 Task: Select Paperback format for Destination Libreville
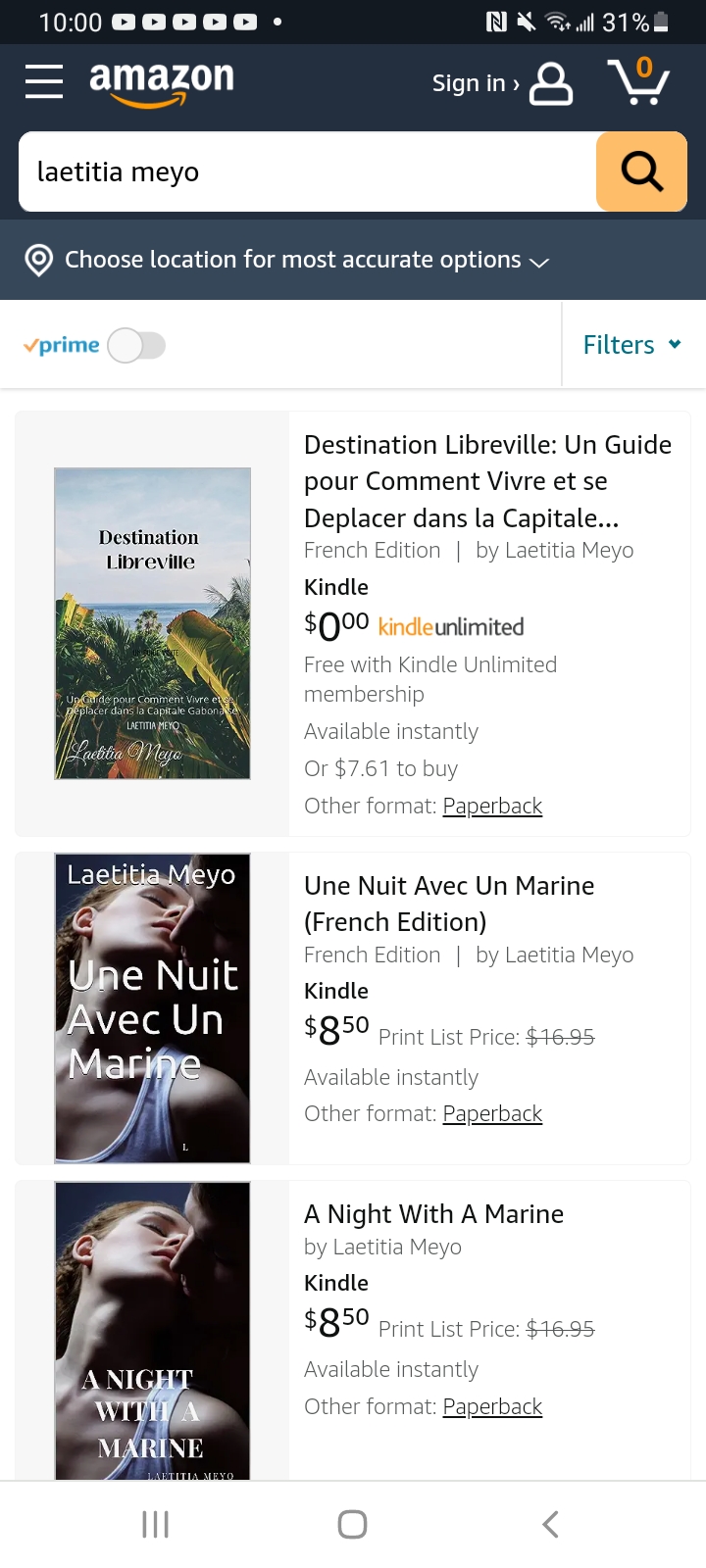492,806
